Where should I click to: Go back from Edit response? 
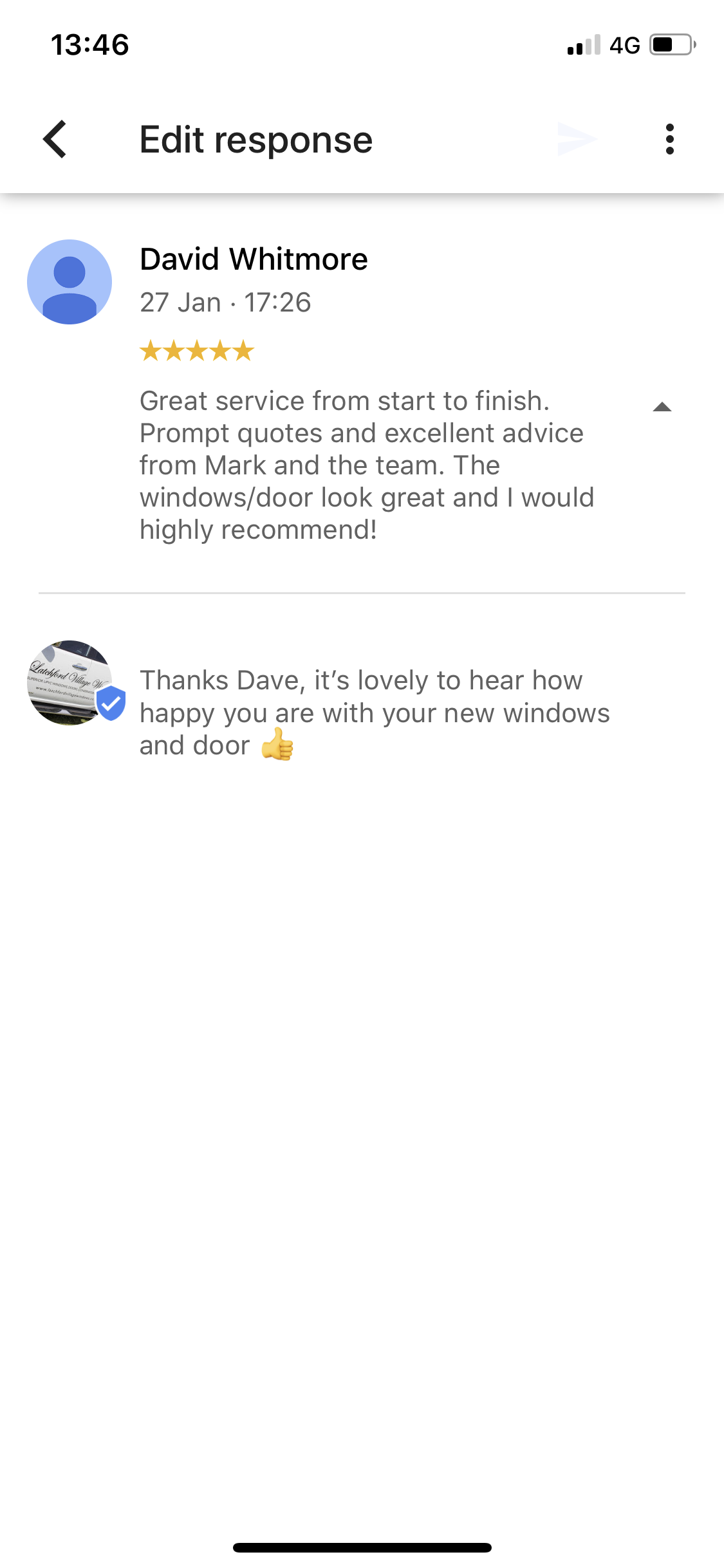coord(55,139)
